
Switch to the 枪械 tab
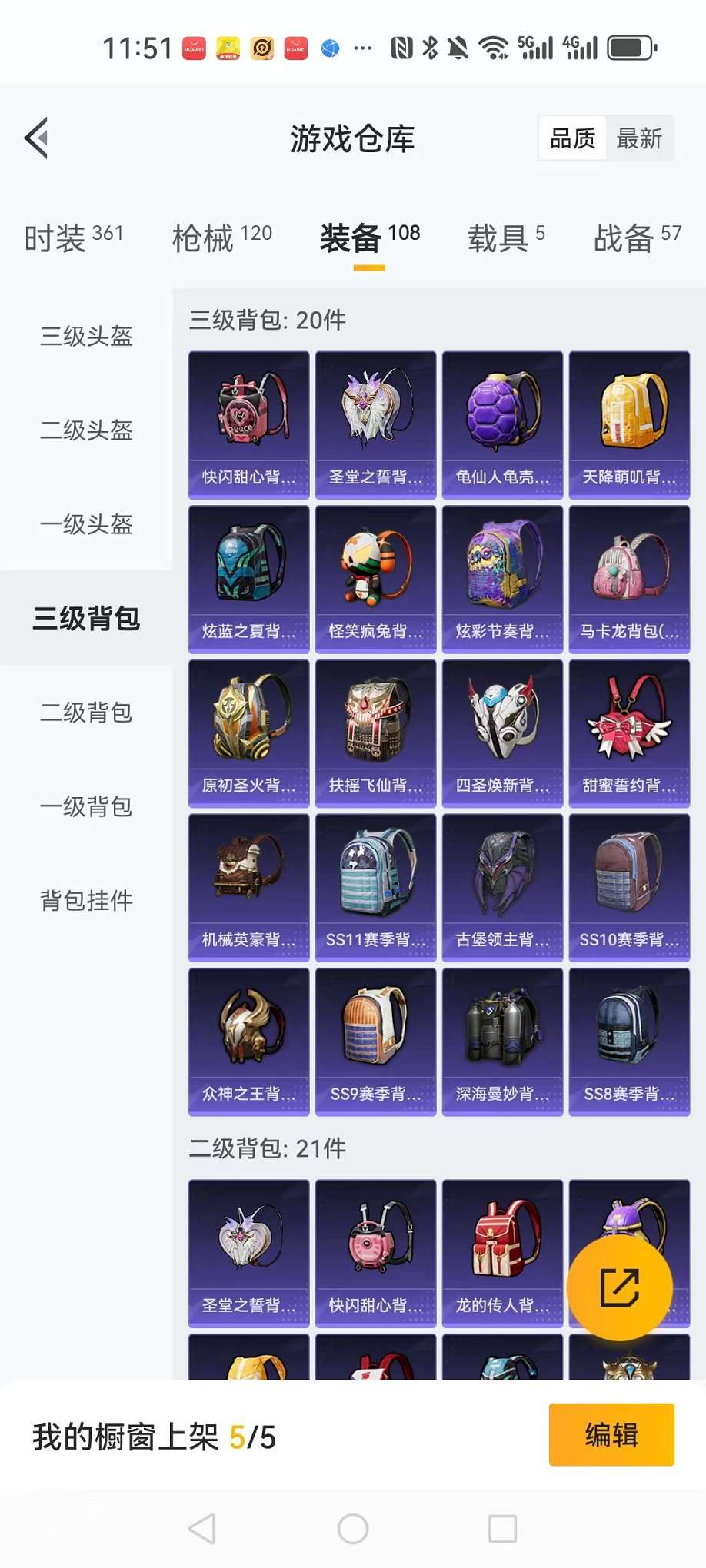click(222, 237)
